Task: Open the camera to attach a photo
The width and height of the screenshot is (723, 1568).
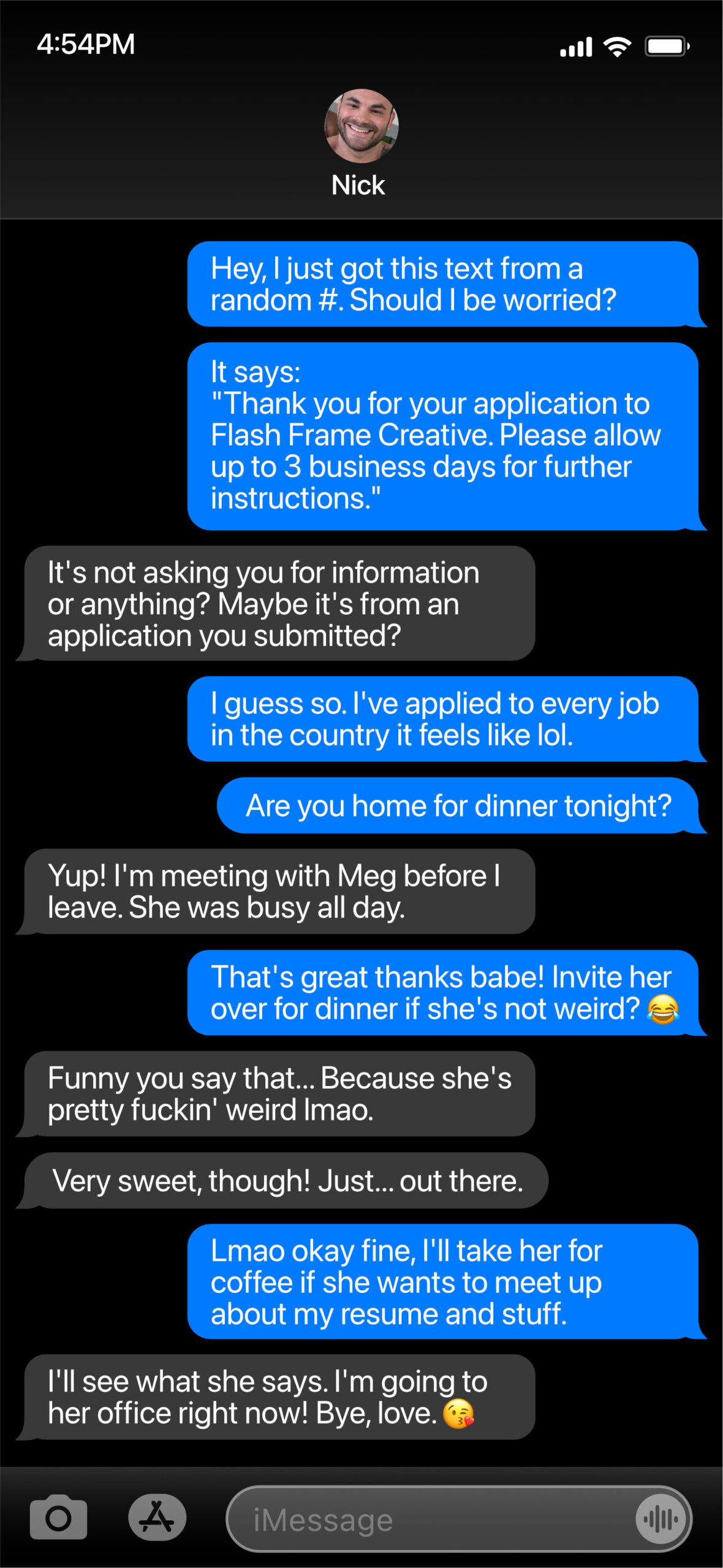Action: pos(58,1518)
